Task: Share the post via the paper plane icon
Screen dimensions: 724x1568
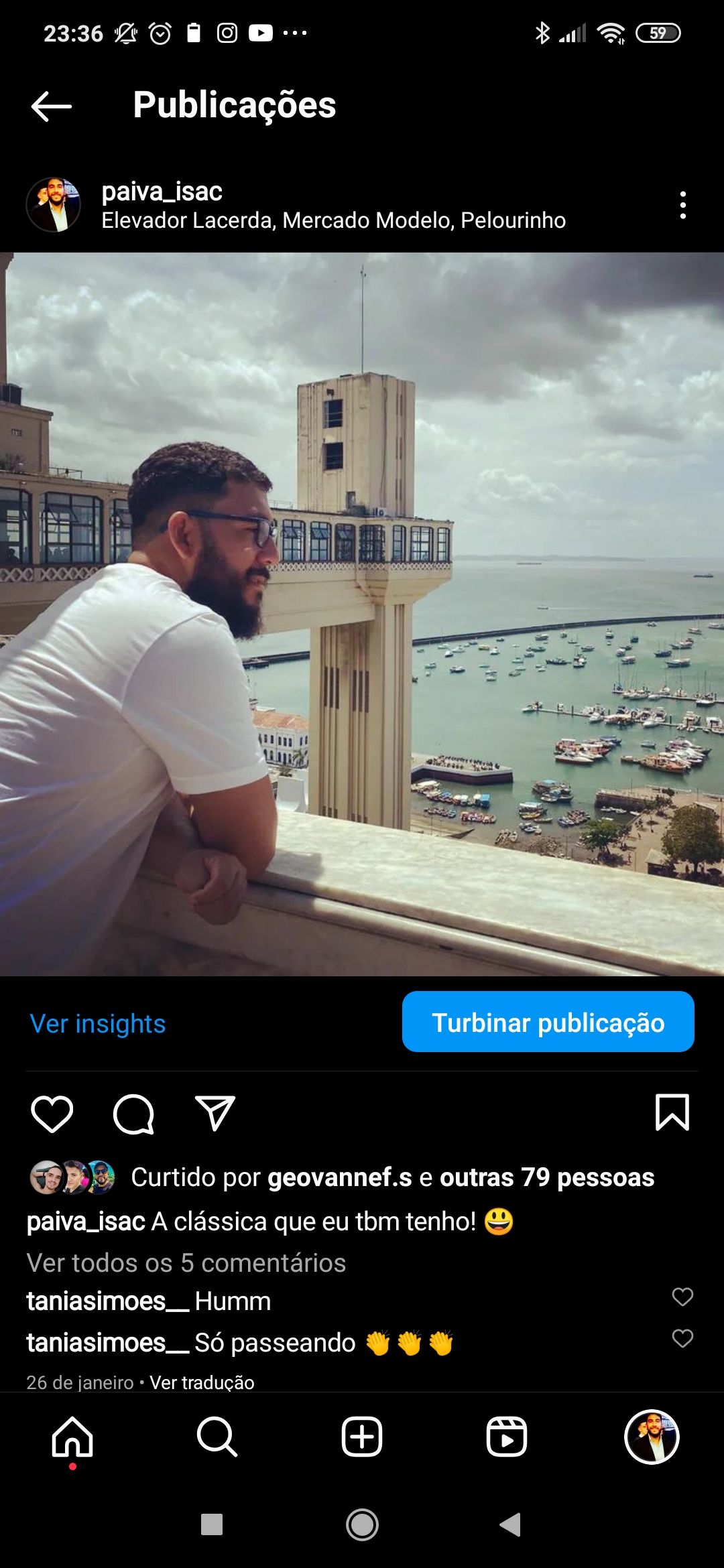Action: pos(215,1114)
